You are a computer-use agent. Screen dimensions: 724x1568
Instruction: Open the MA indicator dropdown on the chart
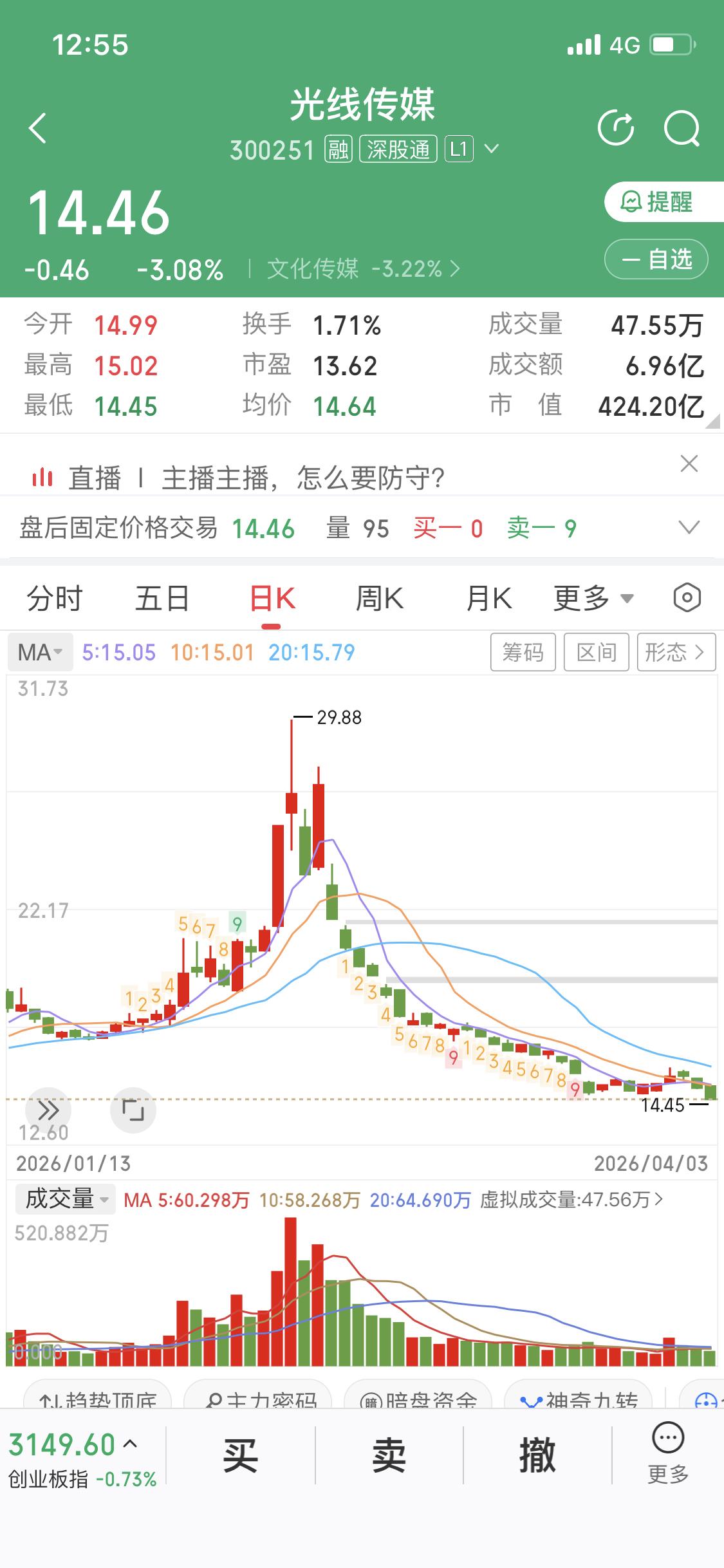(40, 651)
